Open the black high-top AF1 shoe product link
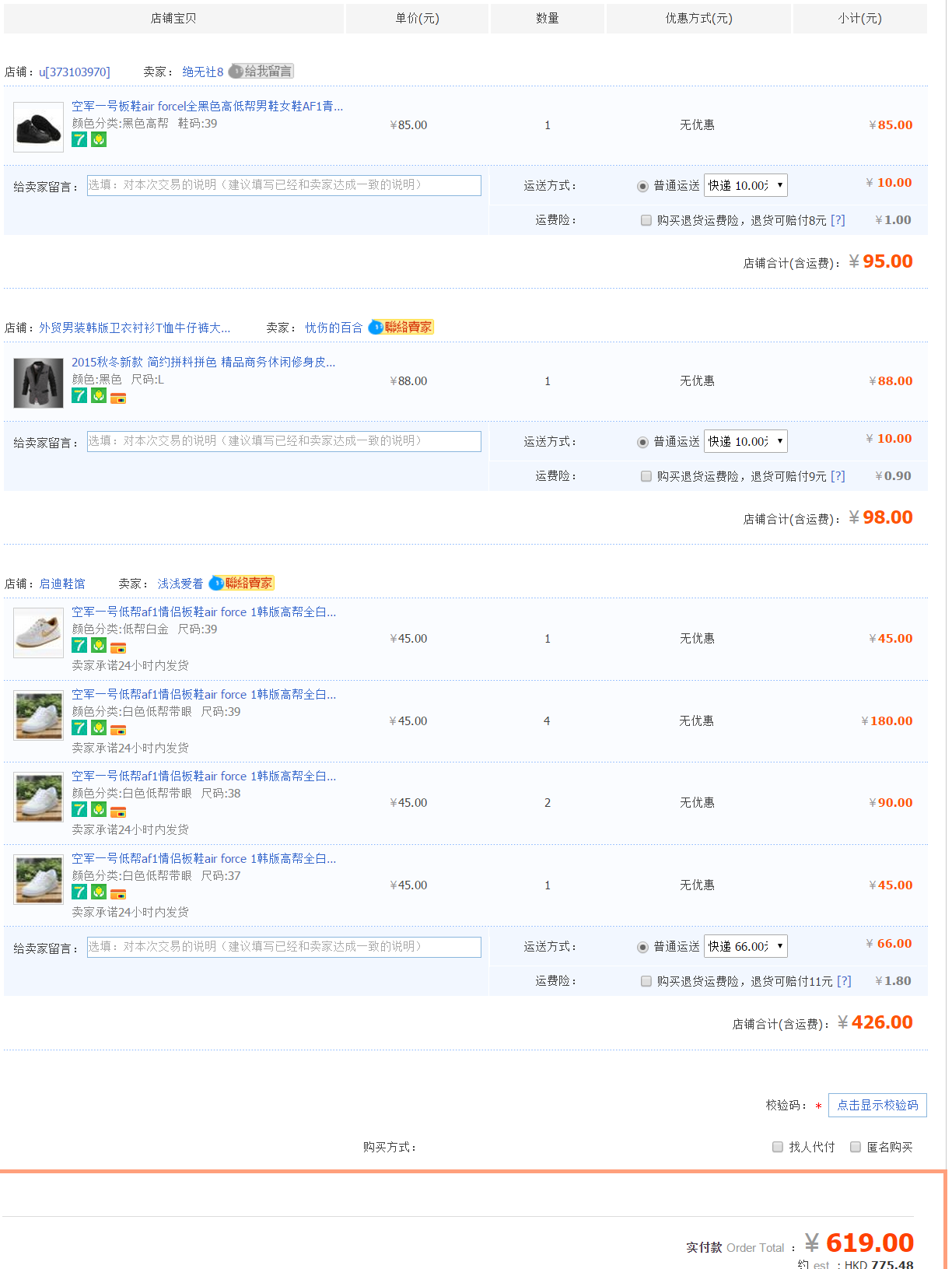This screenshot has width=952, height=1269. [x=207, y=107]
